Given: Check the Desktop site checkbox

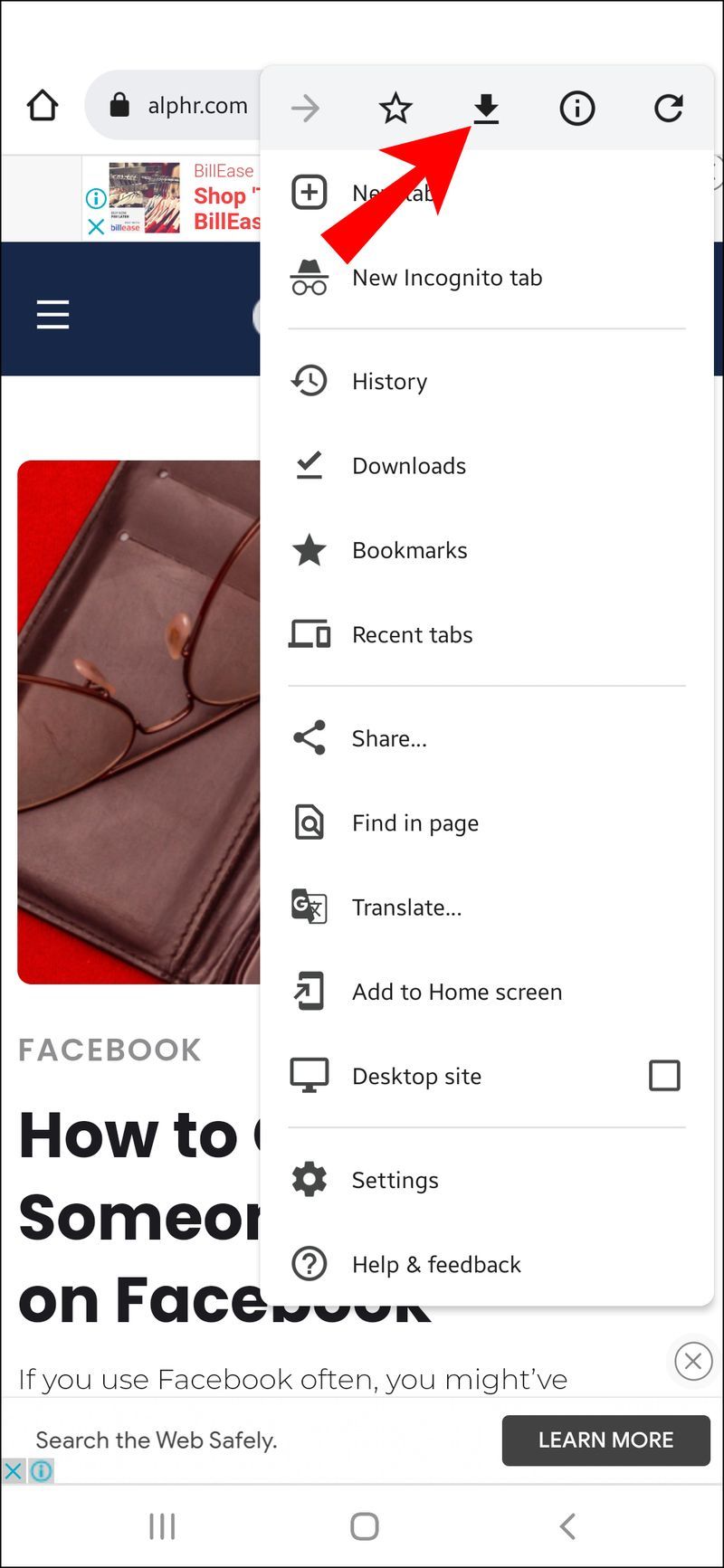Looking at the screenshot, I should (x=664, y=1076).
